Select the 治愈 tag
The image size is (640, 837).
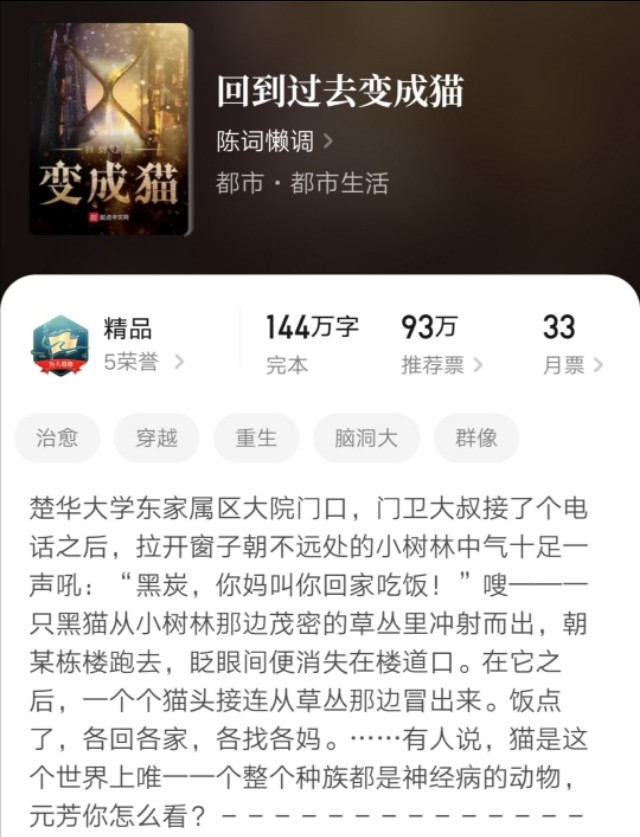57,438
